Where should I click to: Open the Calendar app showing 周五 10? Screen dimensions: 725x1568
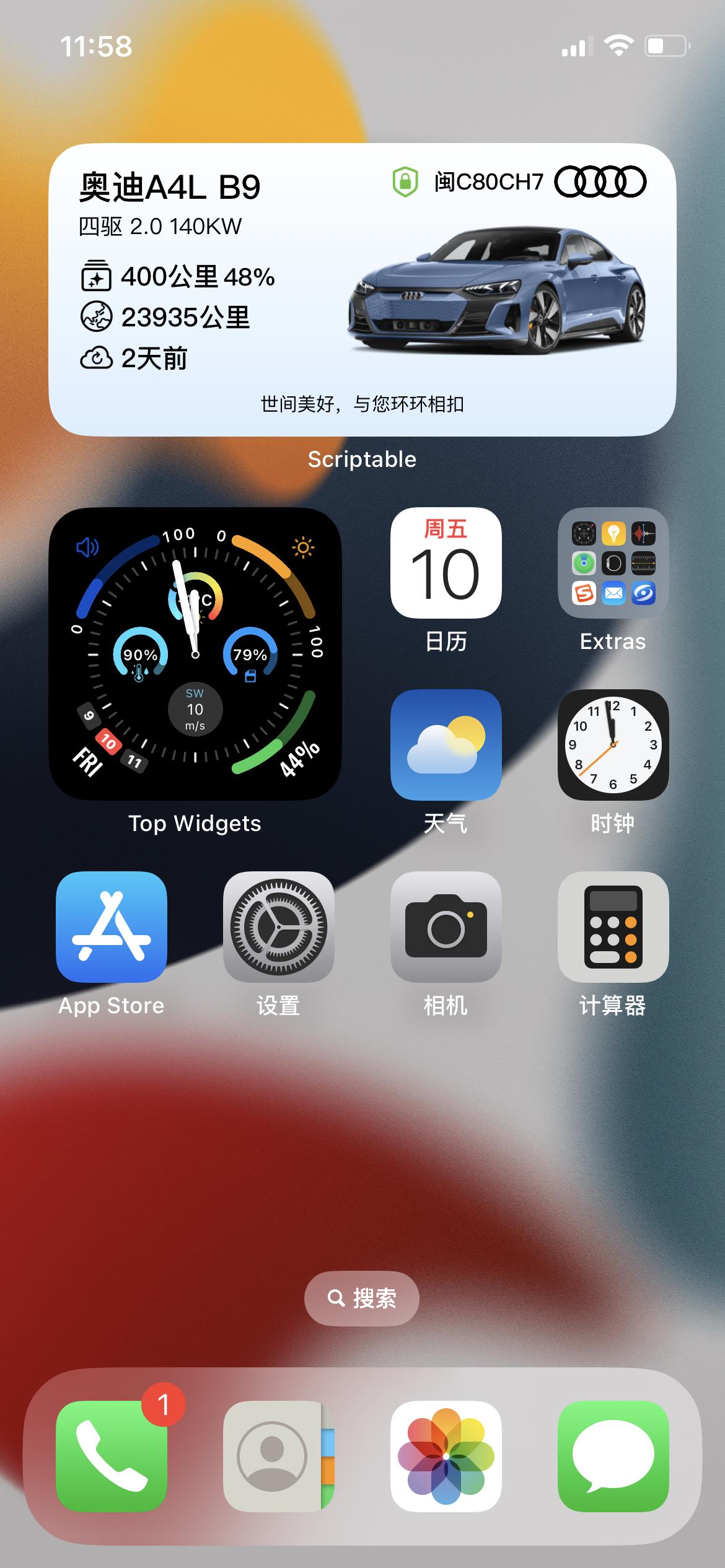point(446,563)
